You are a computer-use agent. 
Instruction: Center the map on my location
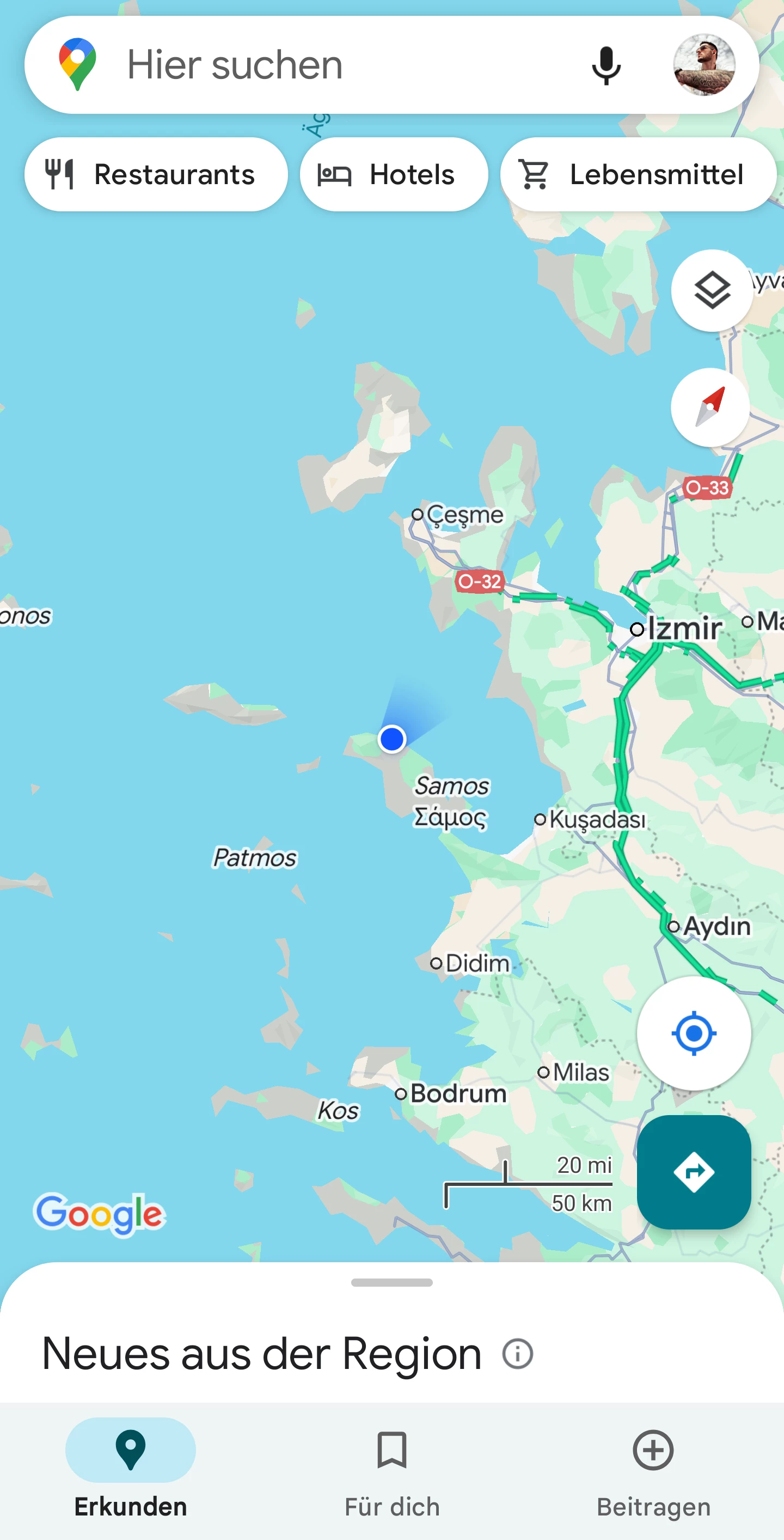pos(693,1033)
